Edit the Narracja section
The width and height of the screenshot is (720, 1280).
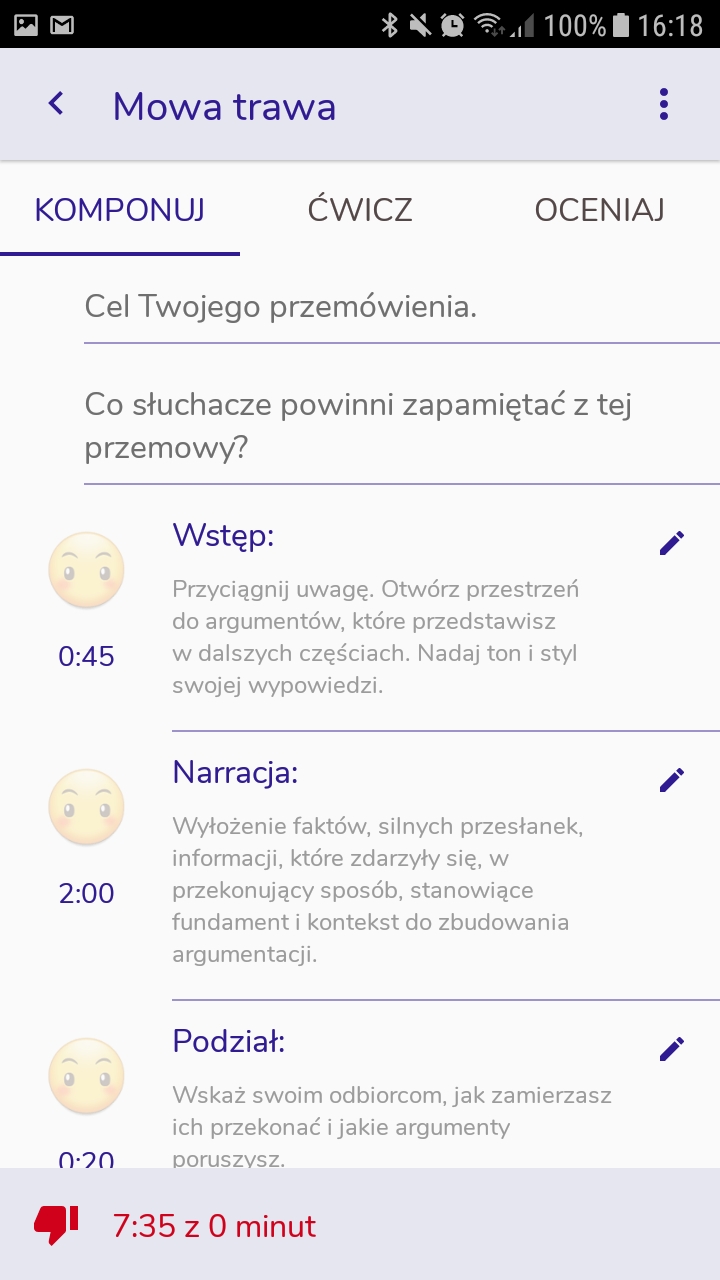coord(672,780)
